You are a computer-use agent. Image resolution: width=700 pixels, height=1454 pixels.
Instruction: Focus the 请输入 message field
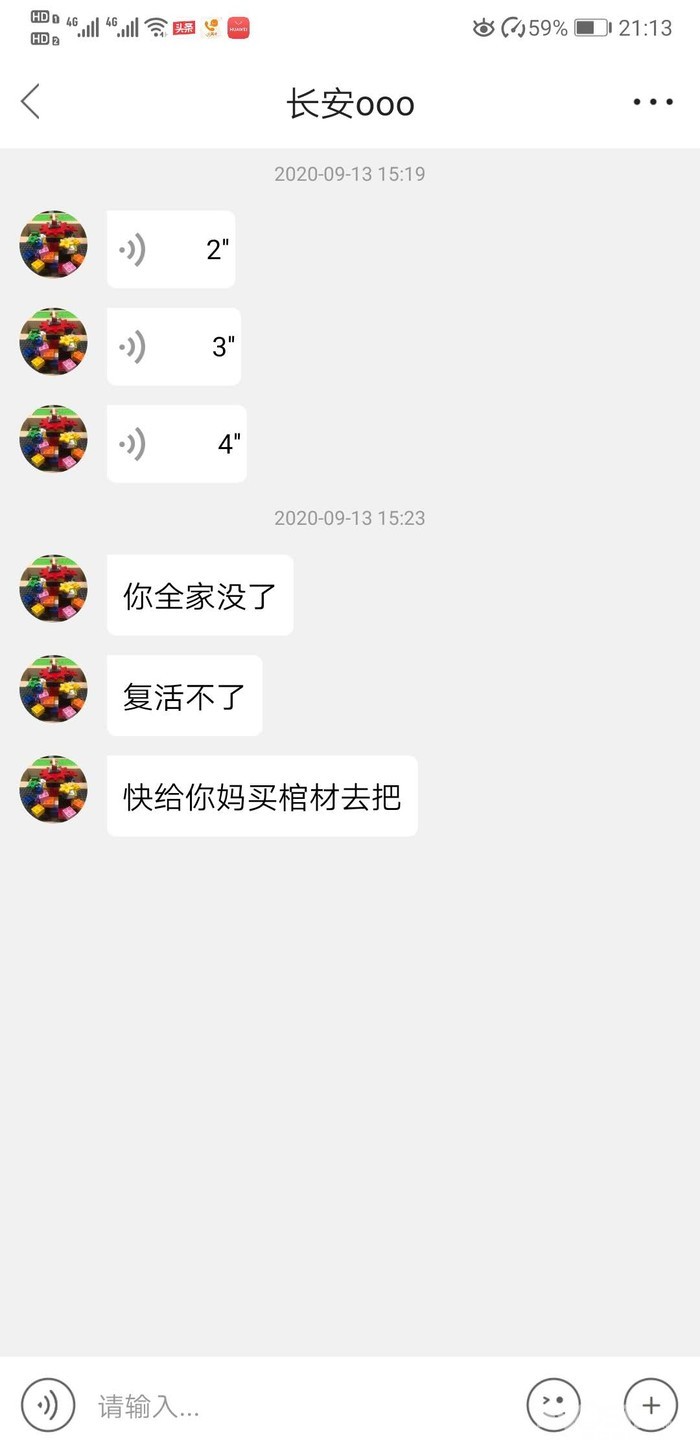click(x=300, y=1407)
